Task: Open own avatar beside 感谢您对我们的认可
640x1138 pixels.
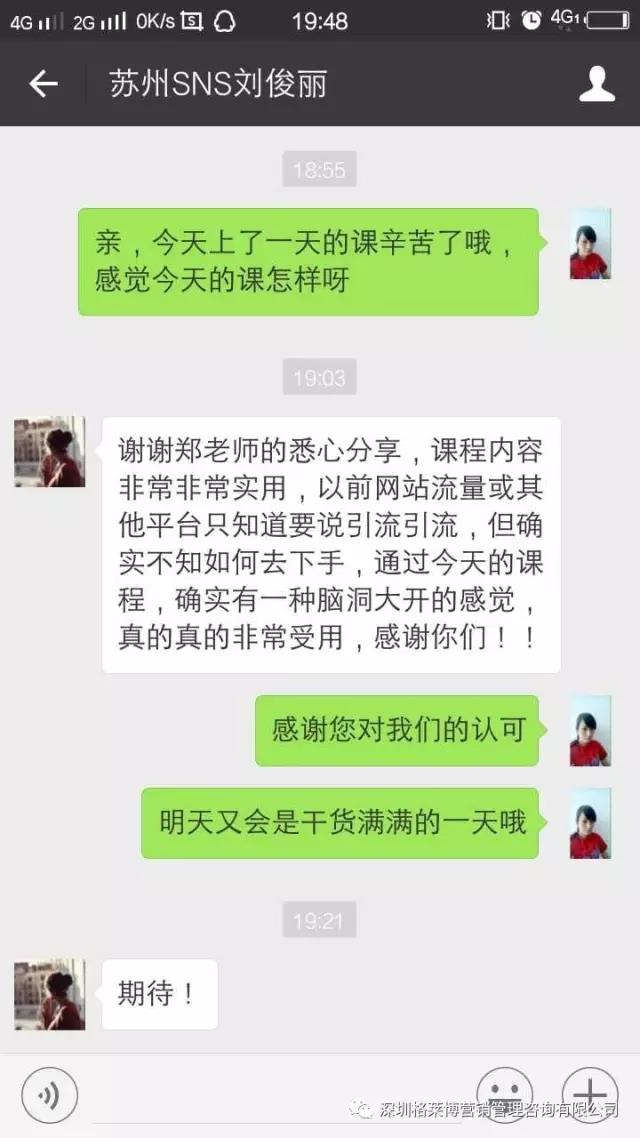Action: click(x=590, y=731)
